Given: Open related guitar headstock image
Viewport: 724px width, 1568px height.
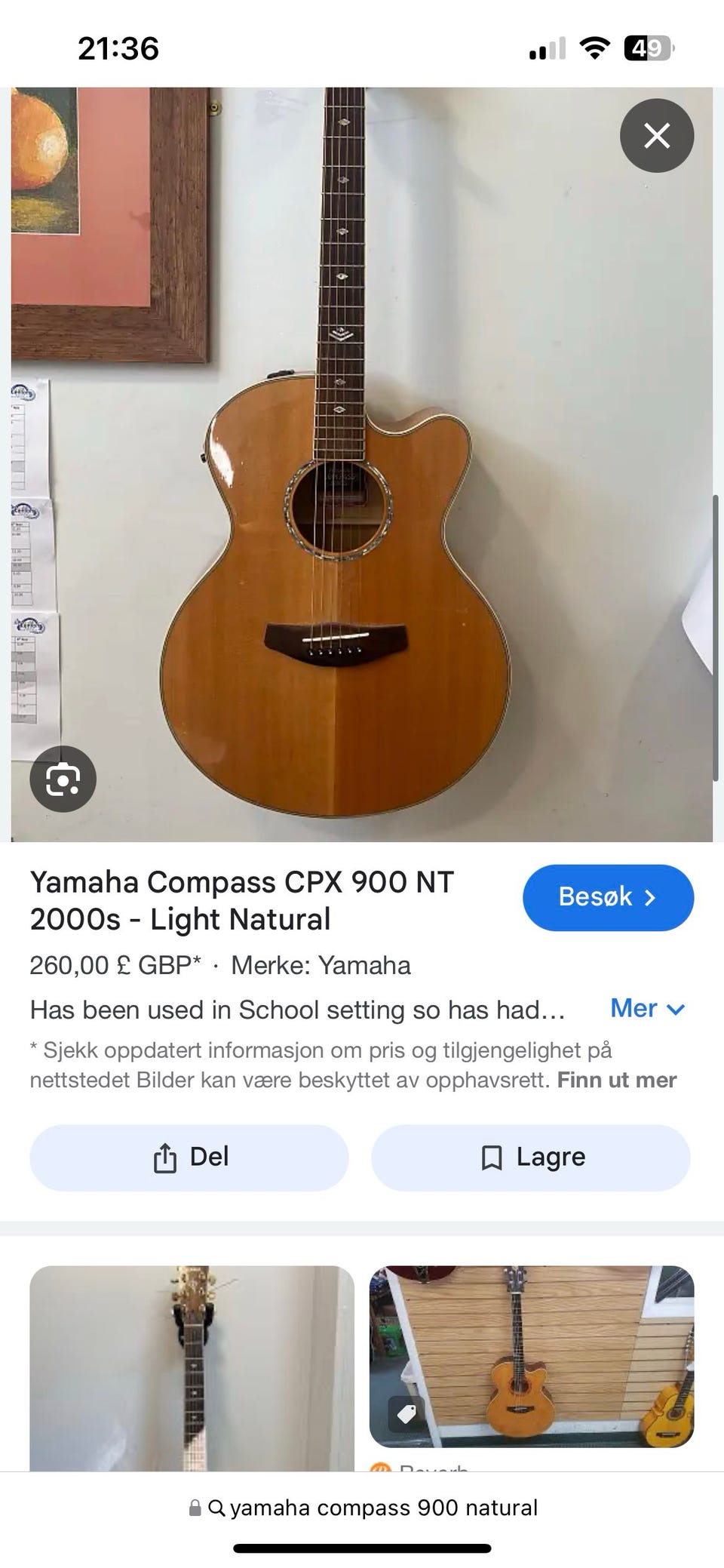Looking at the screenshot, I should (192, 1367).
